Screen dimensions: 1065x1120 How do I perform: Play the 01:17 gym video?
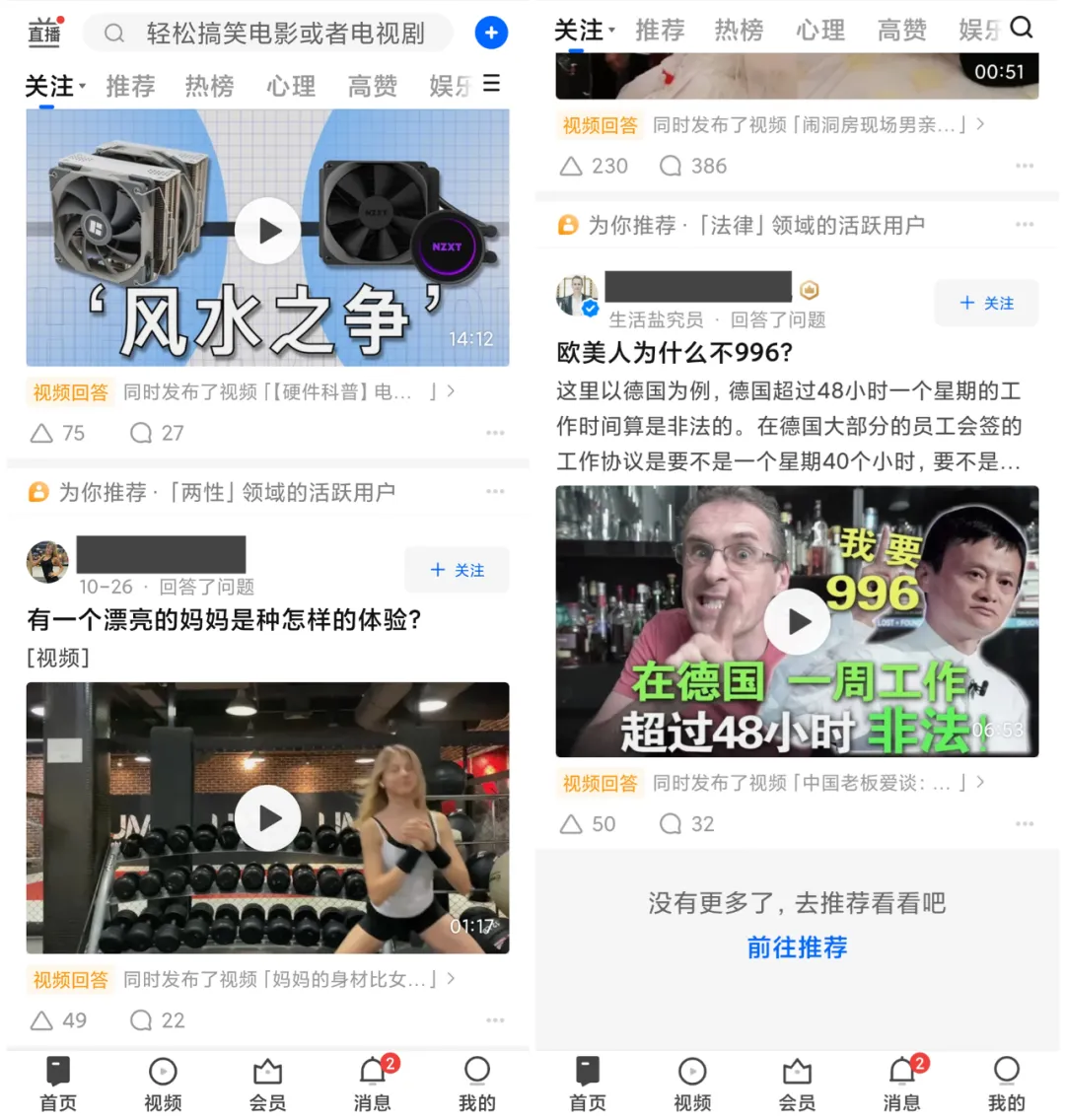coord(267,817)
